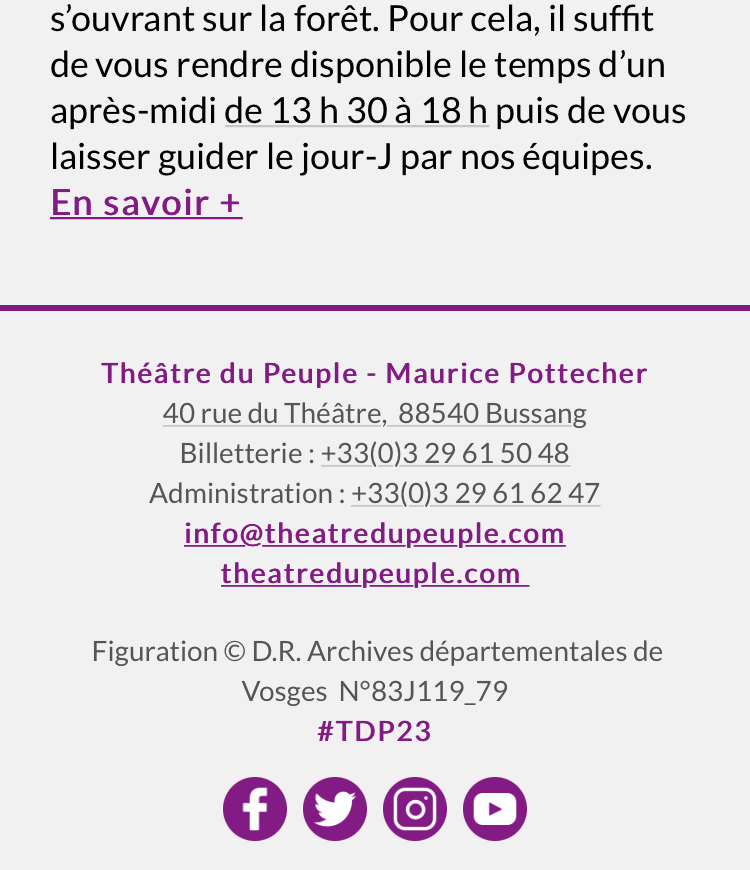The image size is (750, 870).
Task: Open the Instagram profile icon
Action: point(415,809)
